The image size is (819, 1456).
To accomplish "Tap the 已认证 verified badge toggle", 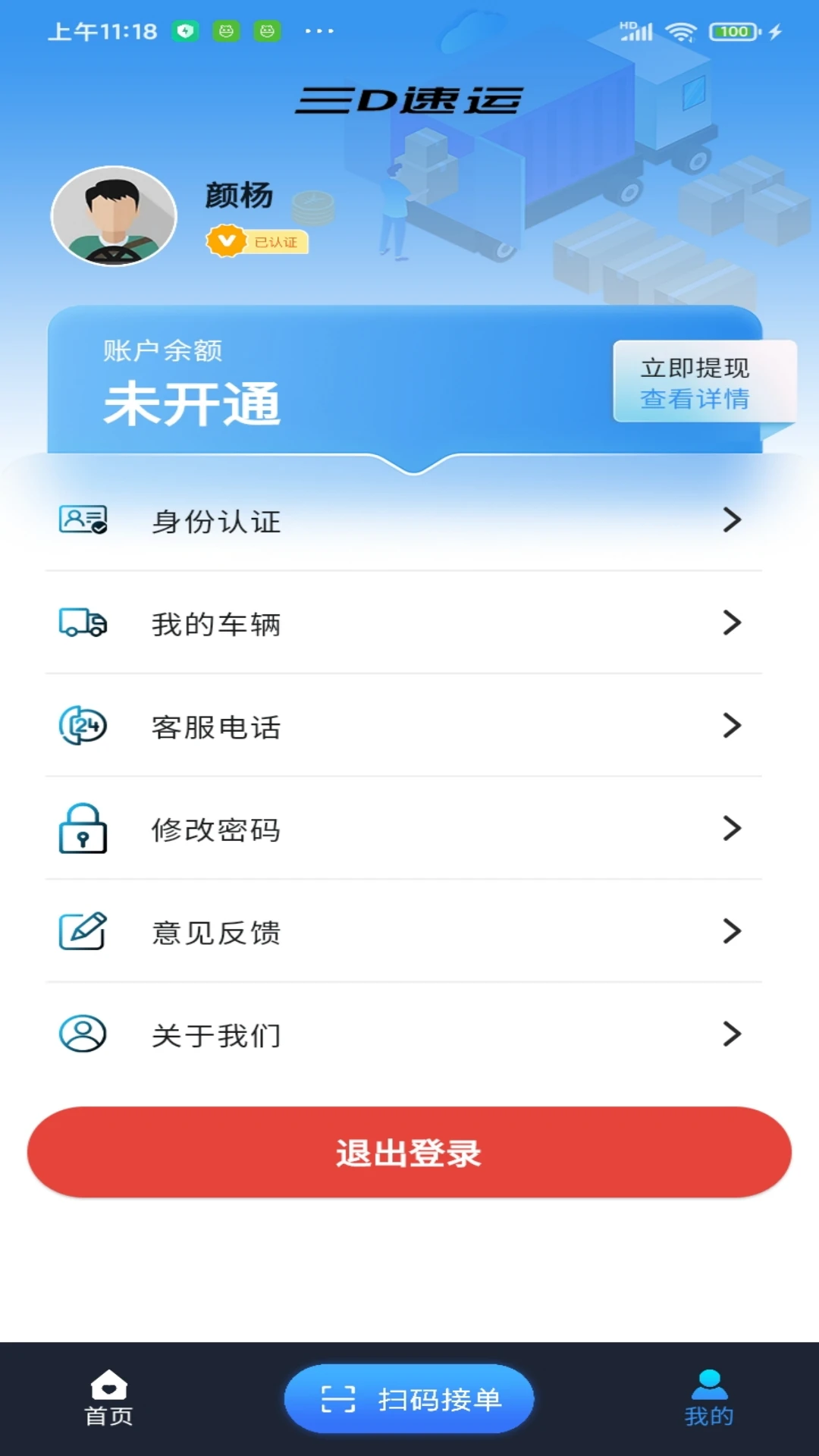I will pos(259,241).
